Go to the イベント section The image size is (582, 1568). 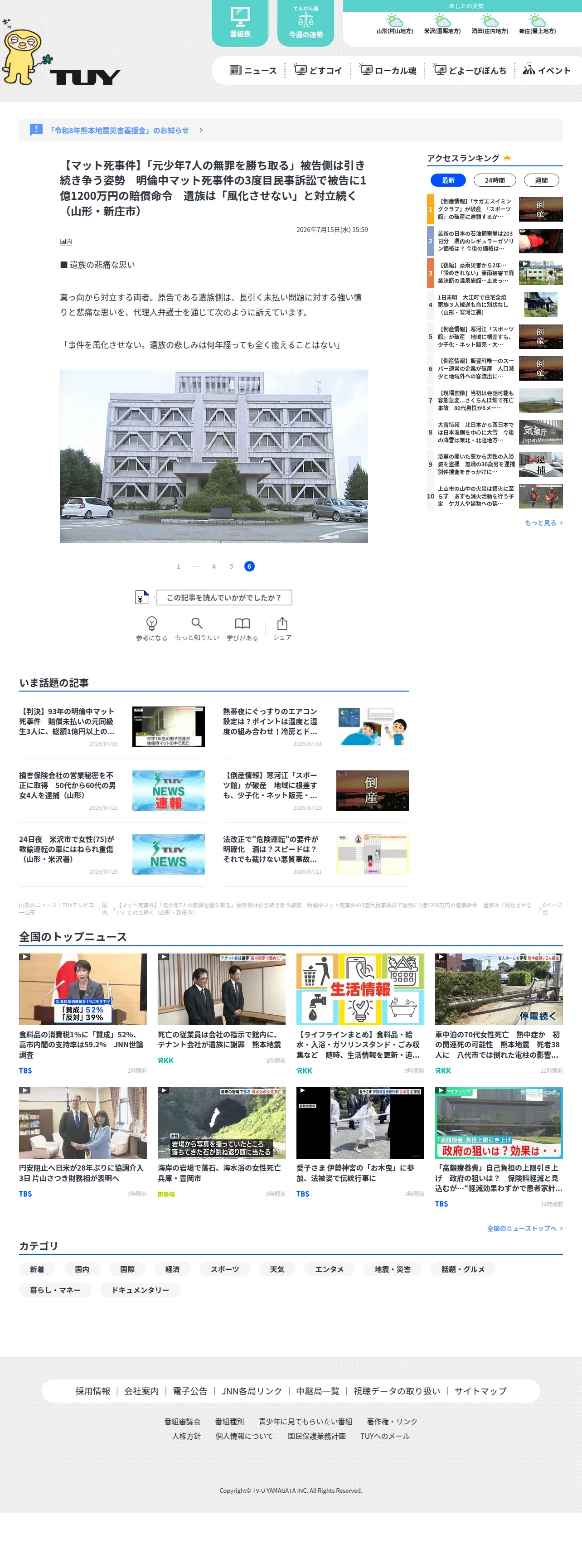click(546, 71)
